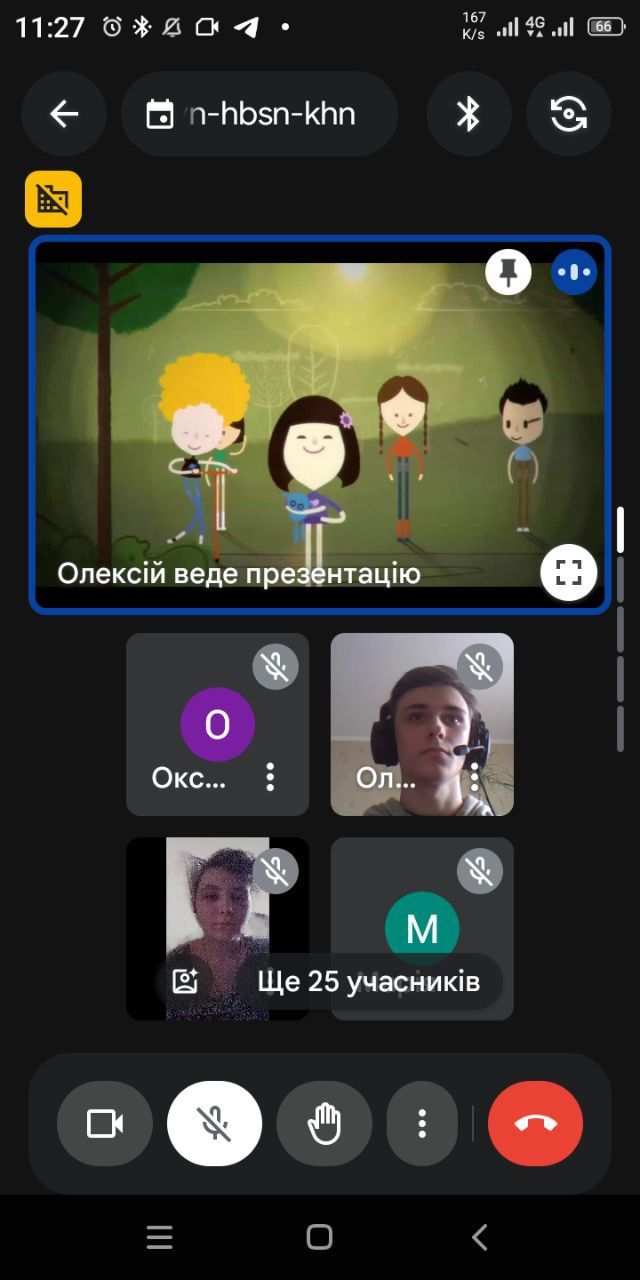The image size is (640, 1280).
Task: Unmute your microphone
Action: pyautogui.click(x=214, y=1124)
